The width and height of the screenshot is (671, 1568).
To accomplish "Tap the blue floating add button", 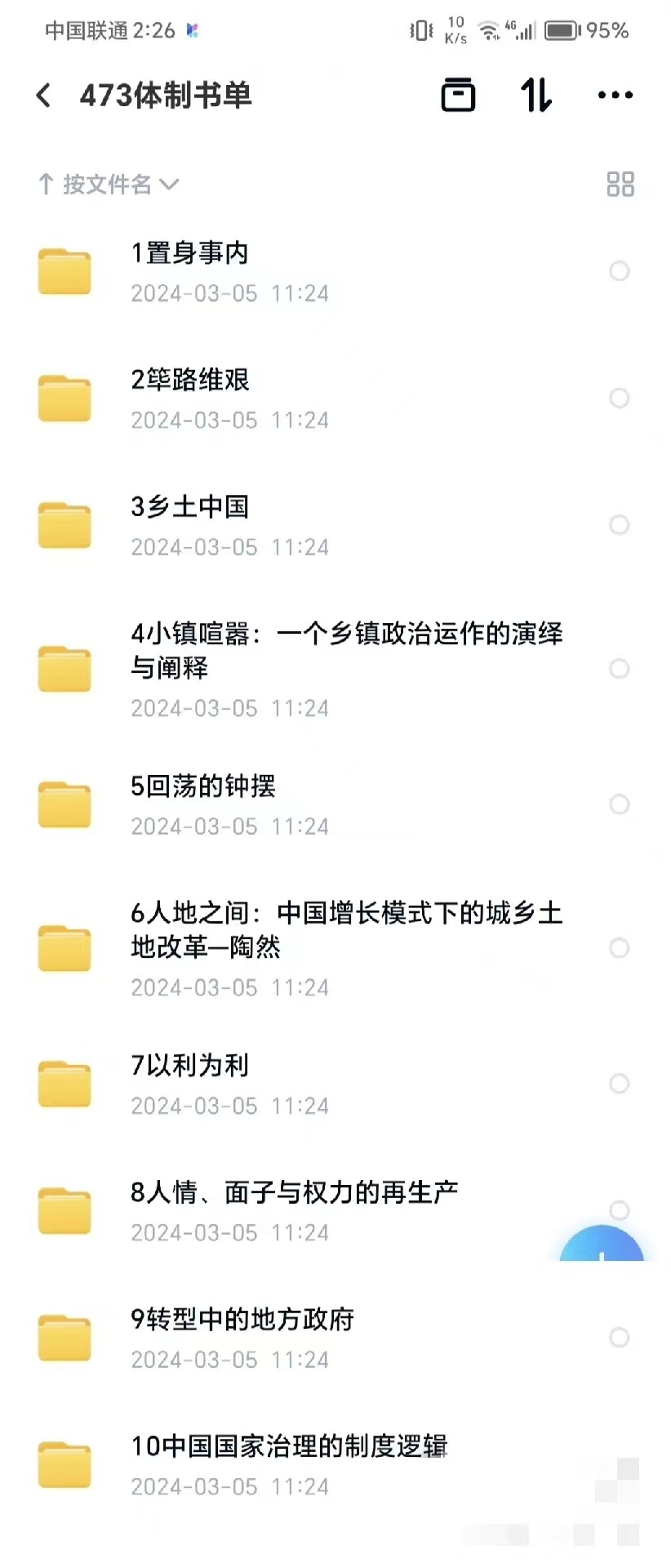I will [x=602, y=1247].
